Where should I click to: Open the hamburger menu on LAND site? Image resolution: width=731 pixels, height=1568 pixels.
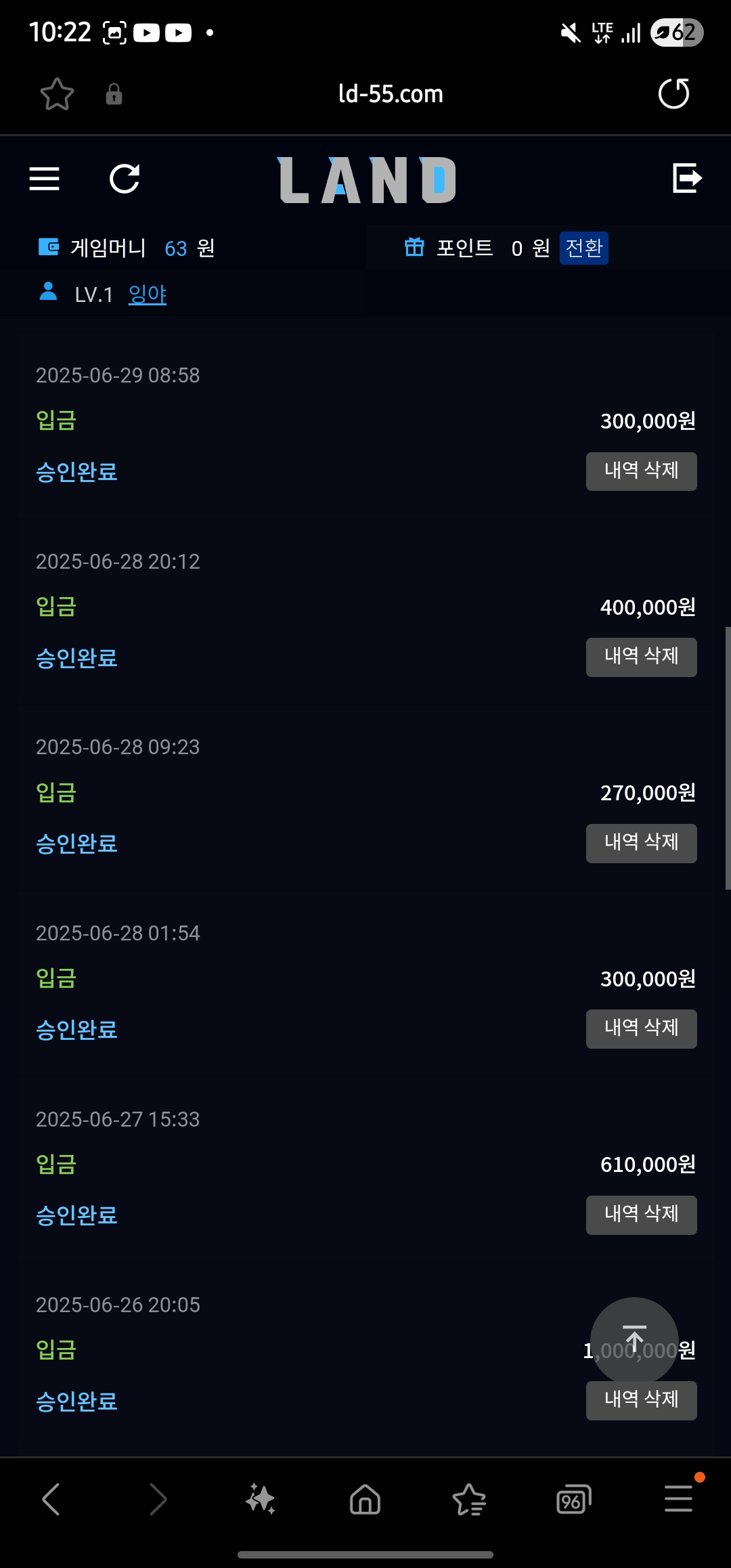(x=45, y=179)
